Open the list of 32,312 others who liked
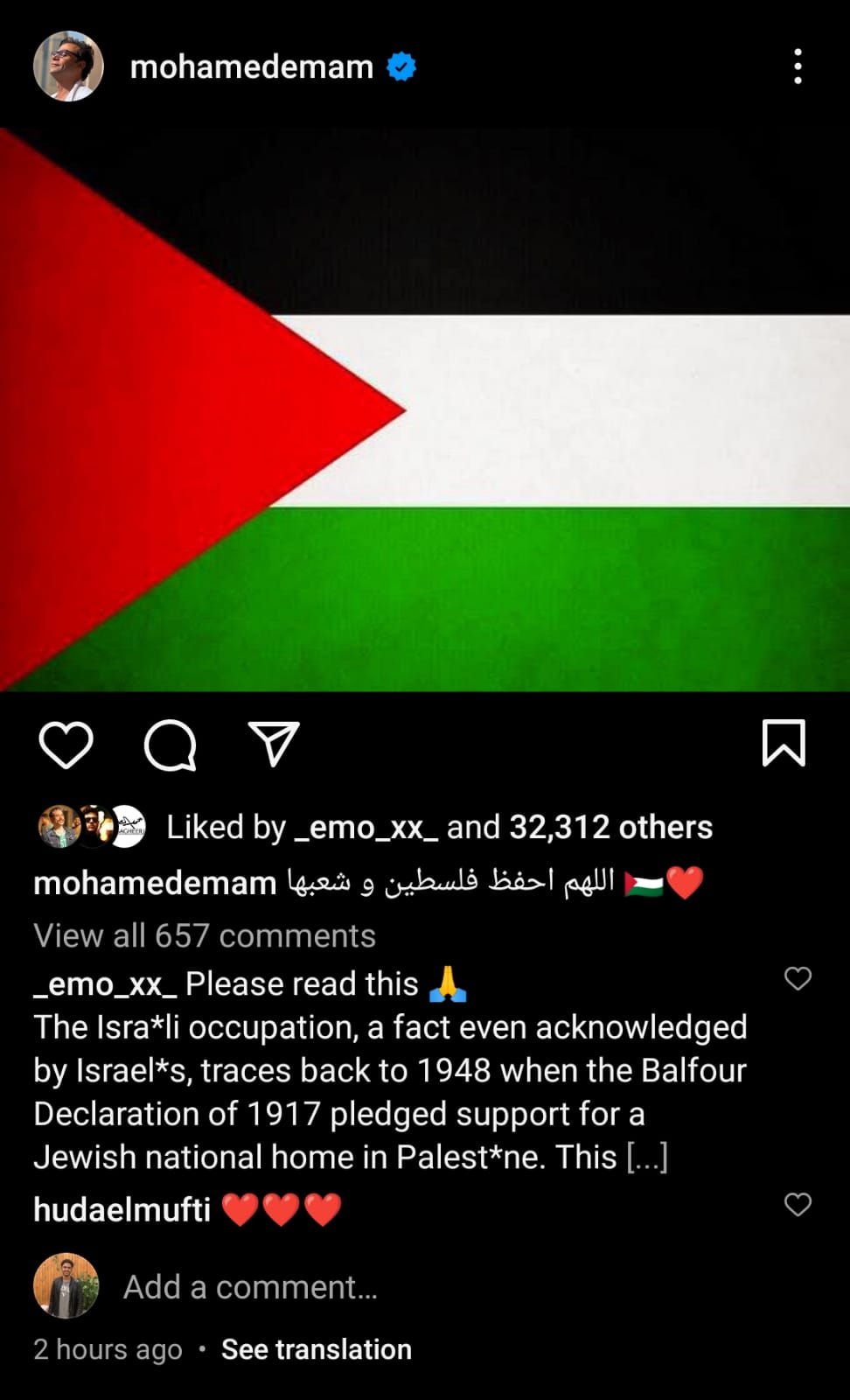This screenshot has width=850, height=1400. 610,827
